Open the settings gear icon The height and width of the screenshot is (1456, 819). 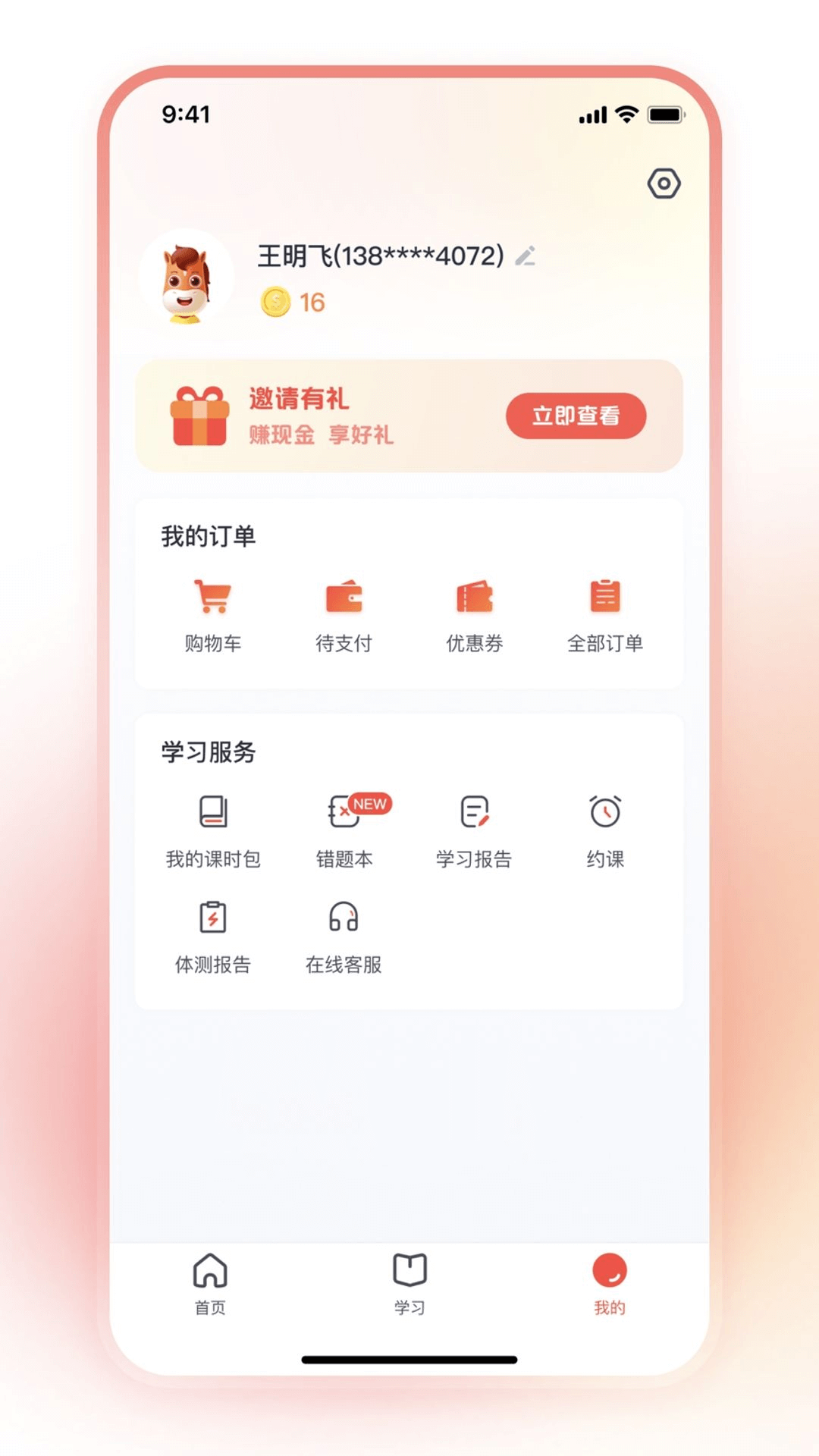tap(664, 184)
